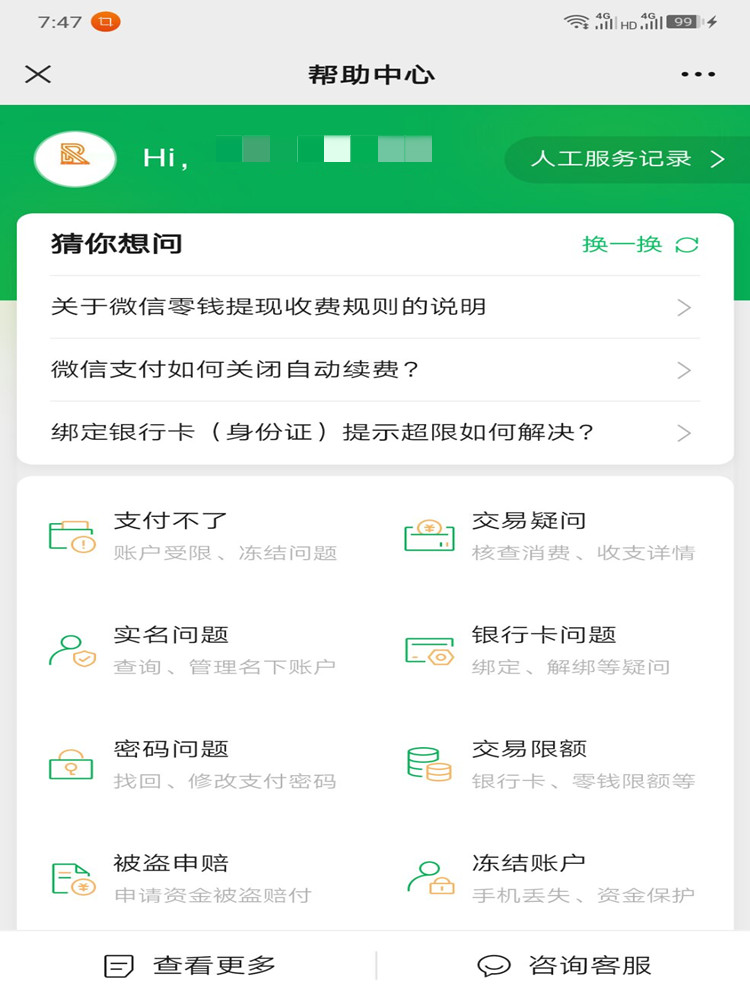750x1000 pixels.
Task: Open 交易限额 transaction limit icon
Action: tap(428, 761)
